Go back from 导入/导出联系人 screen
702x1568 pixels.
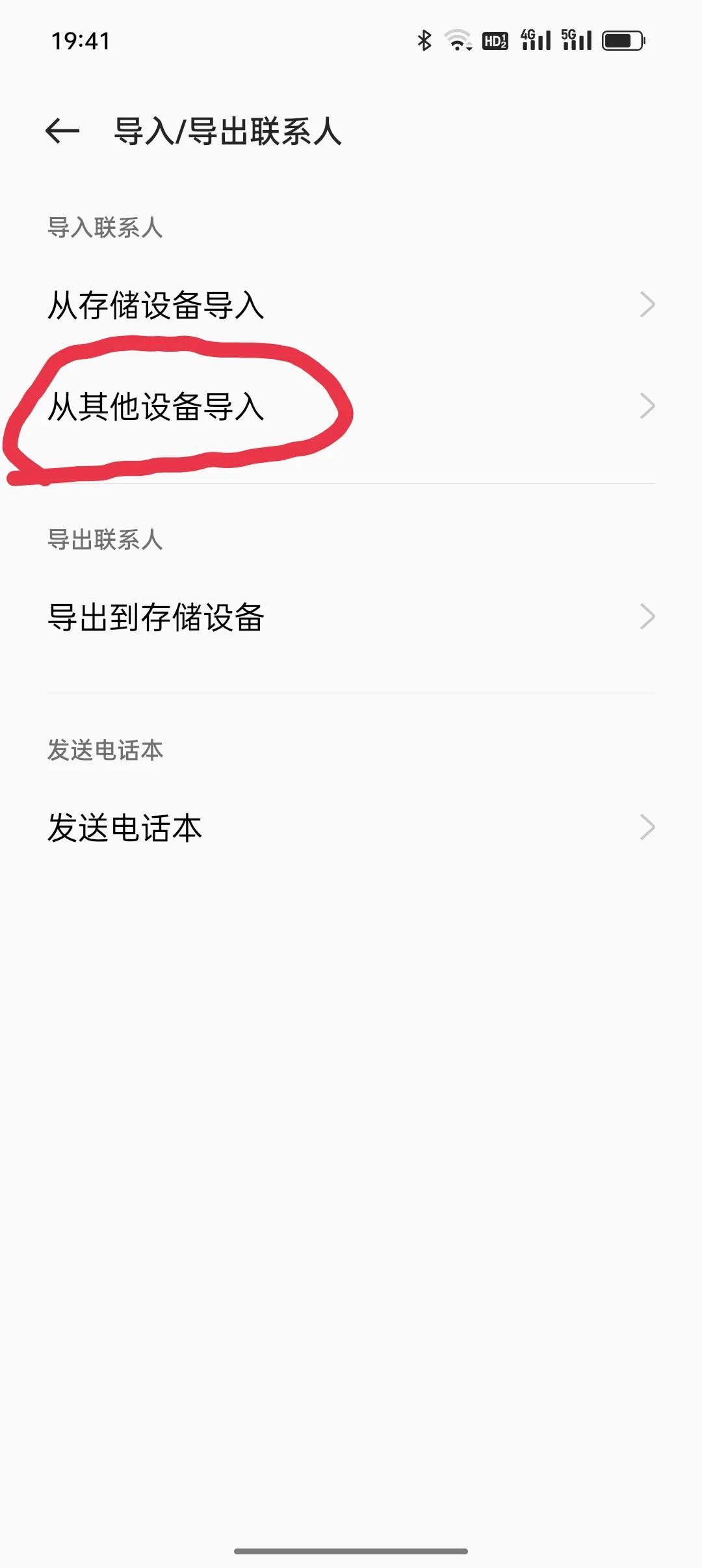point(62,131)
